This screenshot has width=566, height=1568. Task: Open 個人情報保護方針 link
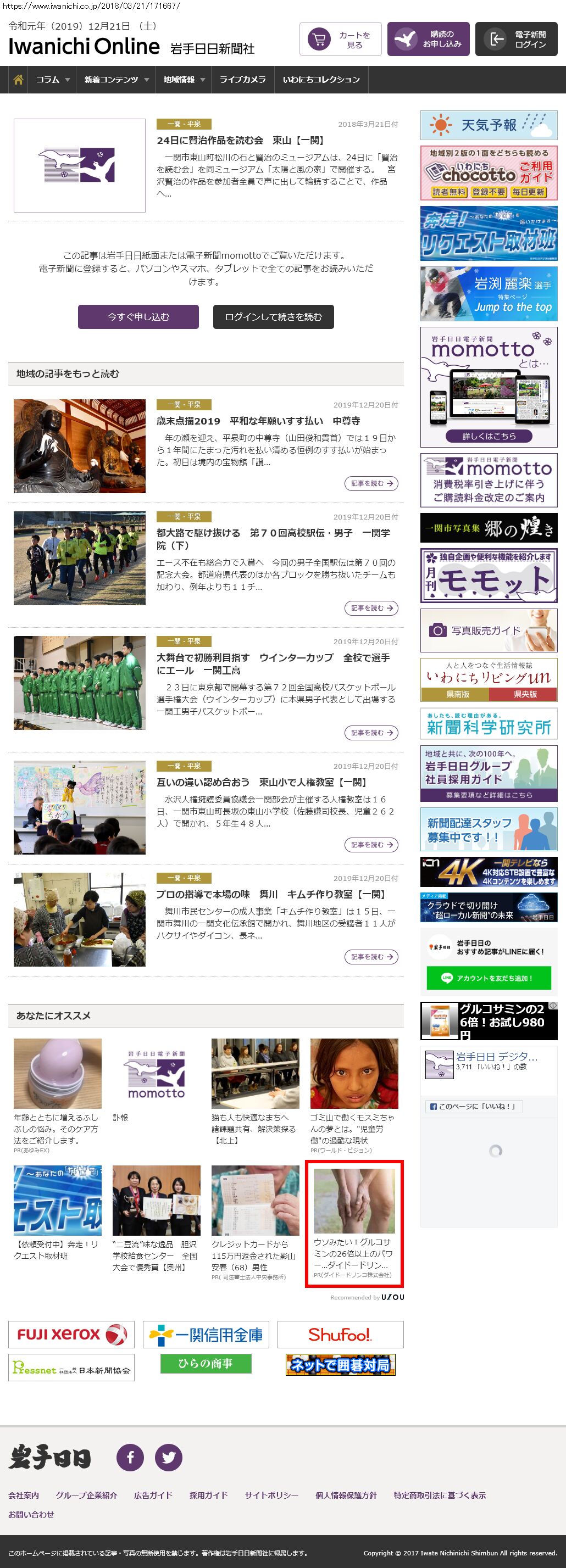pyautogui.click(x=346, y=1495)
